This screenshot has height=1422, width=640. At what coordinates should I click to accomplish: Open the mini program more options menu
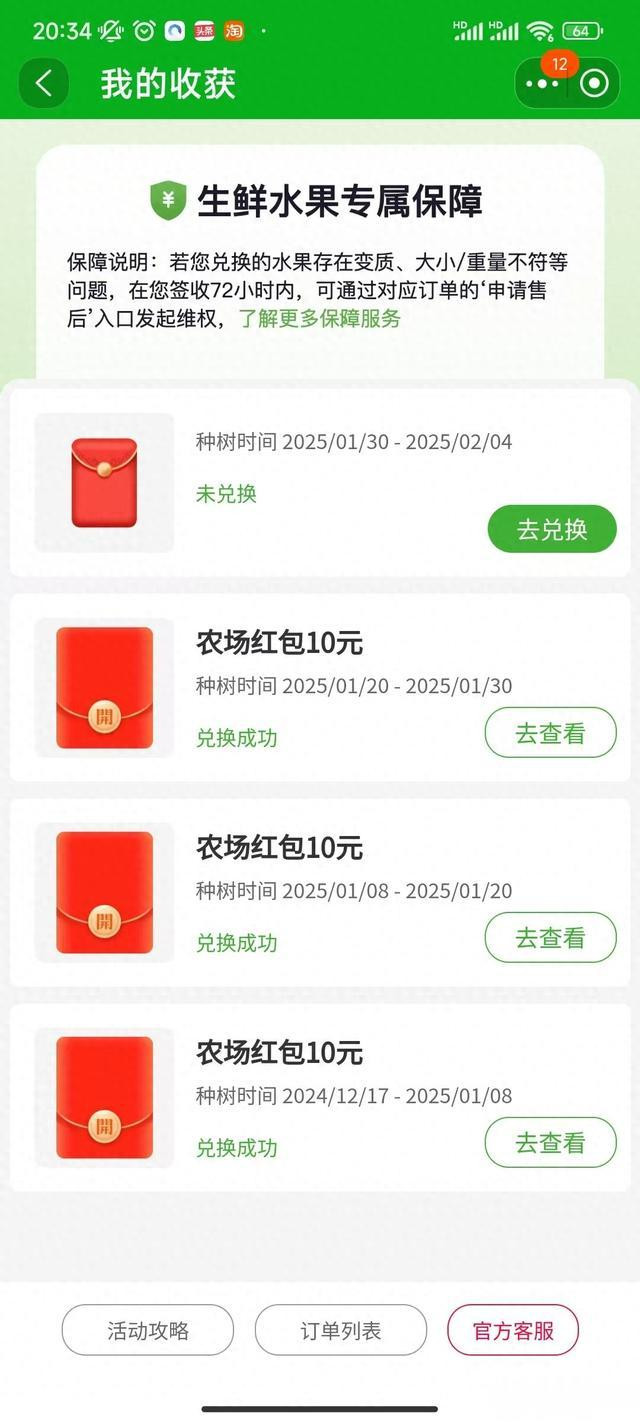click(x=543, y=84)
